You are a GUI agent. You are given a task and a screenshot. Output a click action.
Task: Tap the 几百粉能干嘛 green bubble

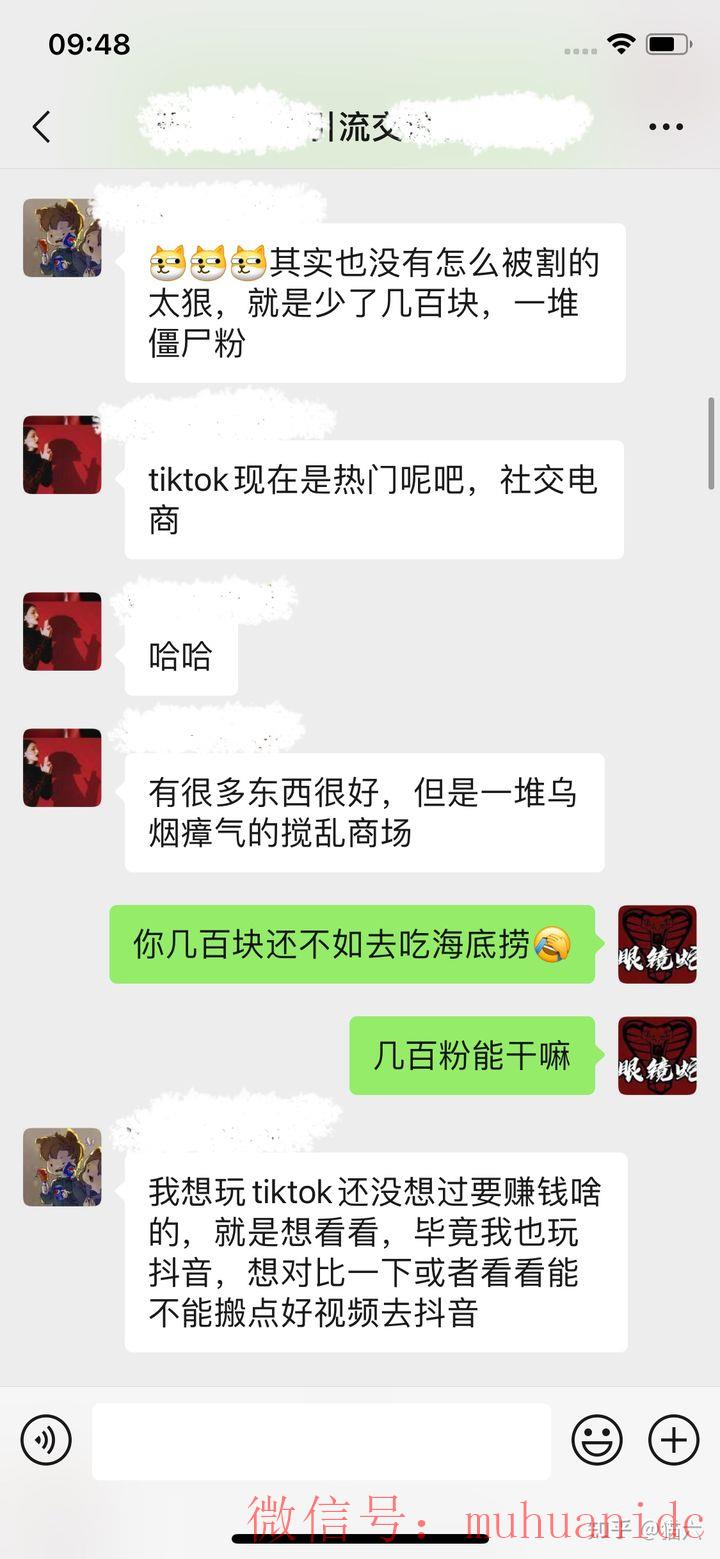pyautogui.click(x=472, y=1055)
